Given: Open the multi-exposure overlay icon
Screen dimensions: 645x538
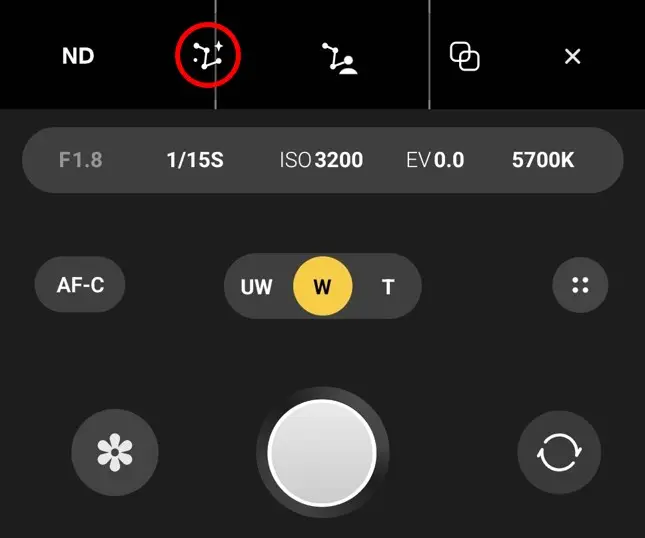Looking at the screenshot, I should pos(465,57).
